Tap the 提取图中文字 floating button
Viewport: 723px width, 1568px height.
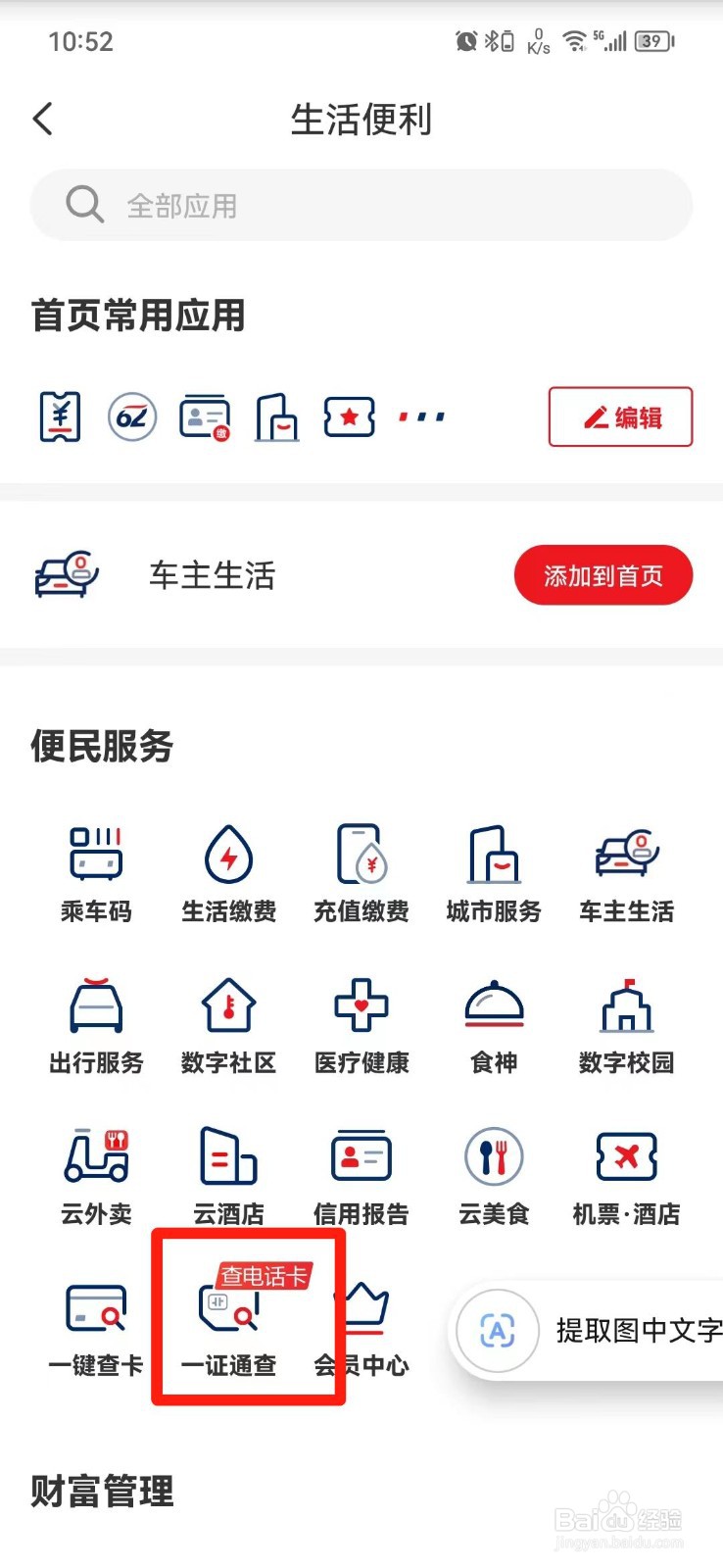(588, 1330)
